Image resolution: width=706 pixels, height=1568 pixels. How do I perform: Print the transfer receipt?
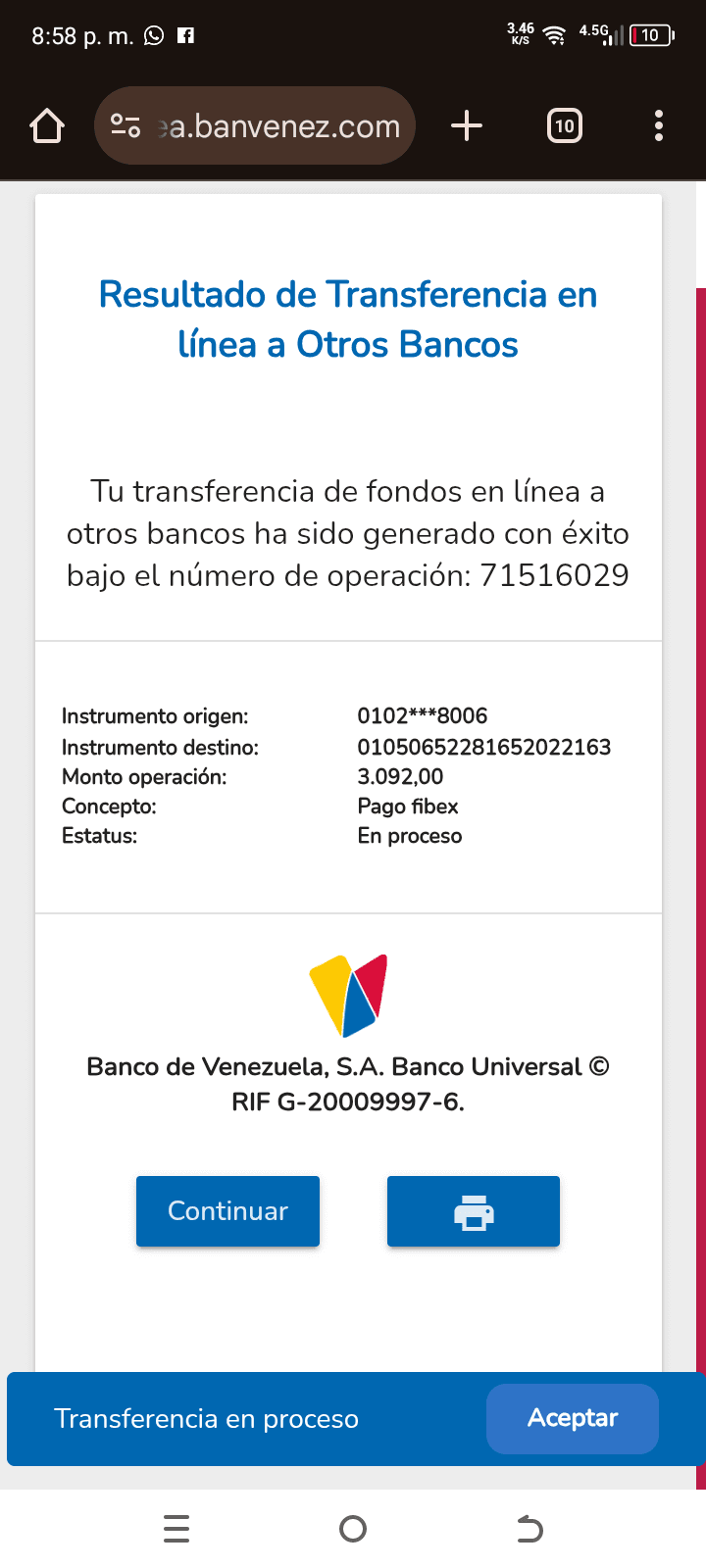pos(474,1211)
